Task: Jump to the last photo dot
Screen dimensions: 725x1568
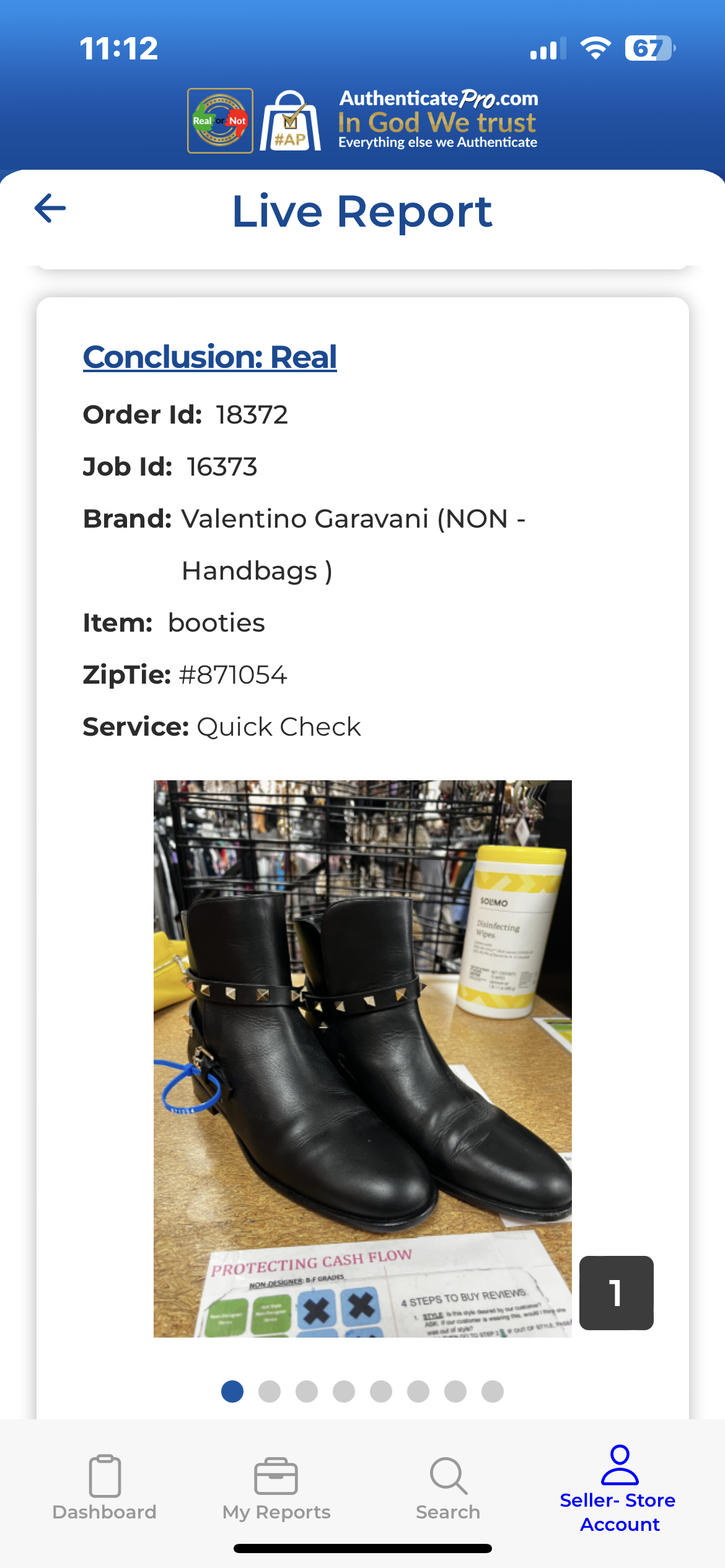Action: tap(493, 1392)
